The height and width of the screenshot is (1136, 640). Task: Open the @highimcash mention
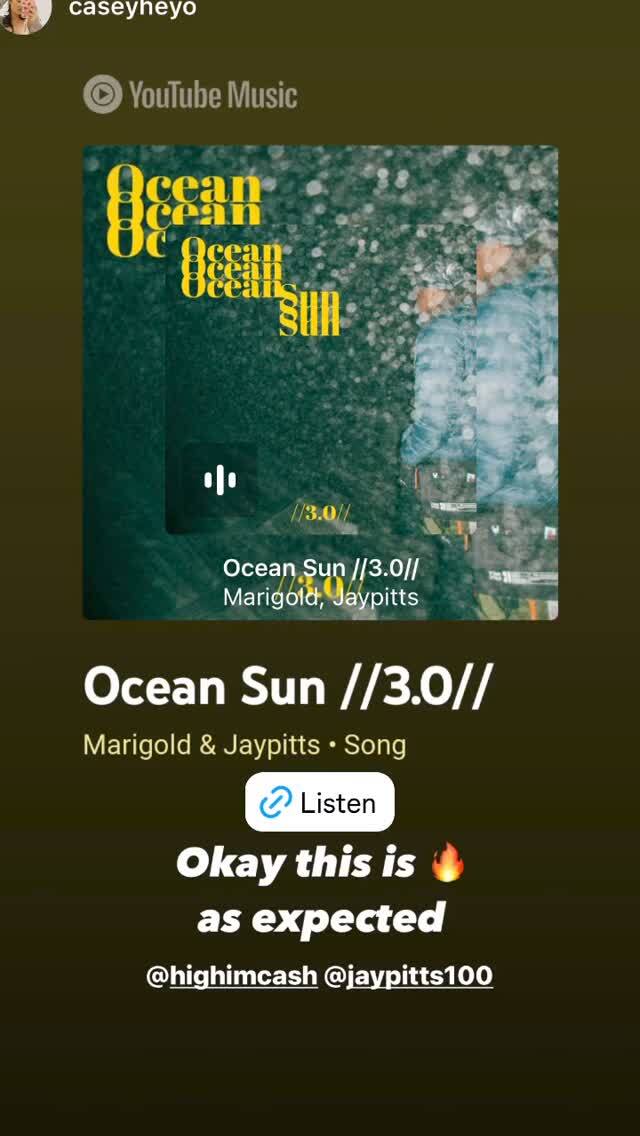click(230, 975)
